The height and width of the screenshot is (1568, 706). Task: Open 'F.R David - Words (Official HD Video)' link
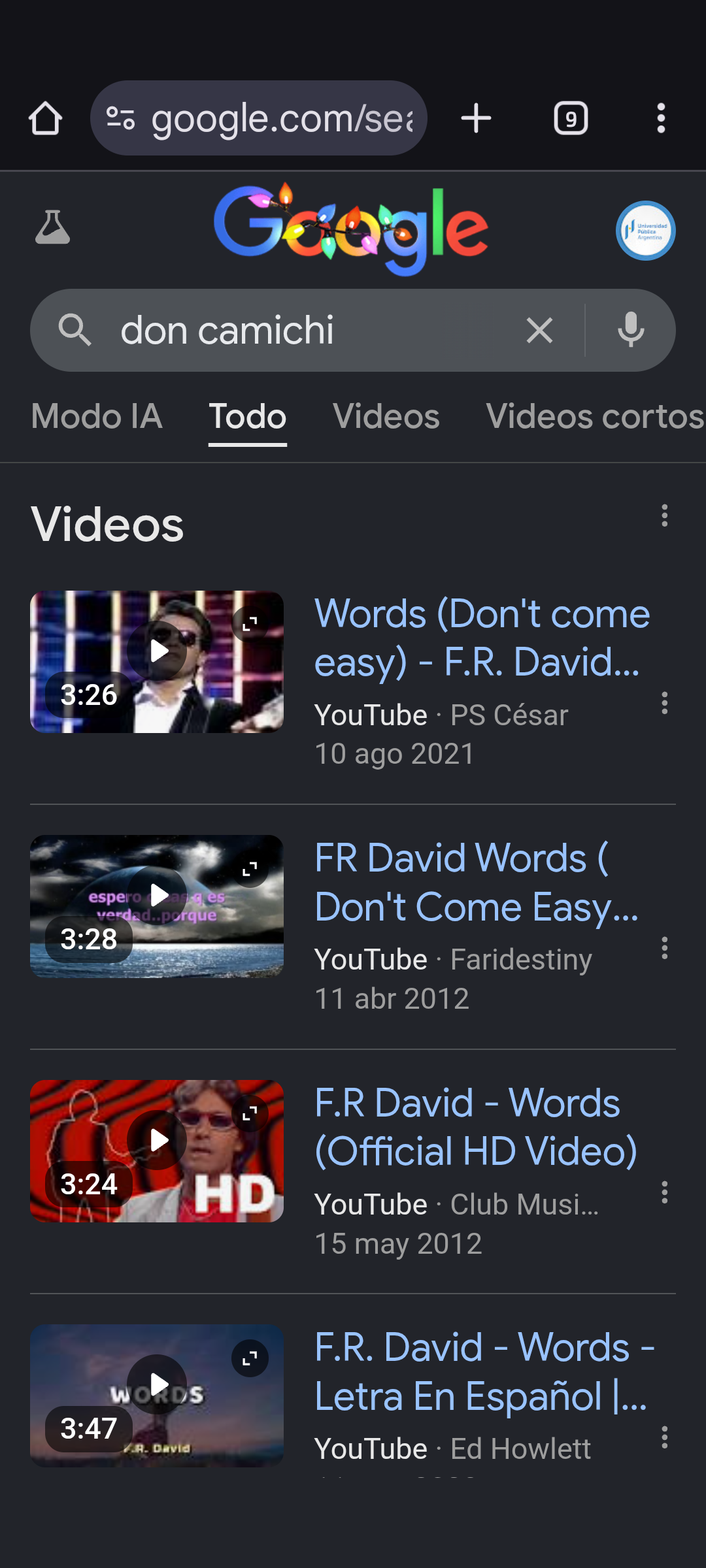[x=476, y=1127]
